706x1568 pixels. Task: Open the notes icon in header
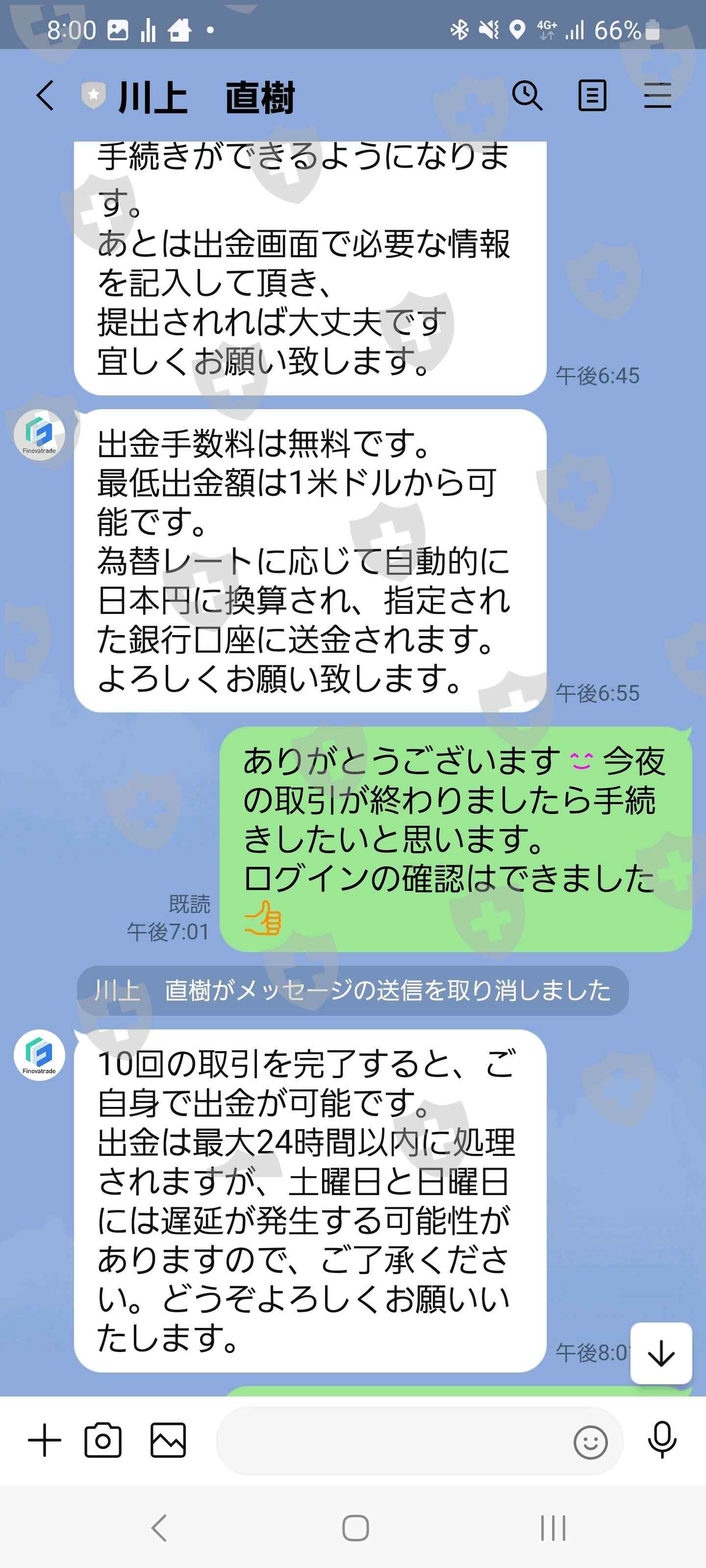click(x=592, y=96)
